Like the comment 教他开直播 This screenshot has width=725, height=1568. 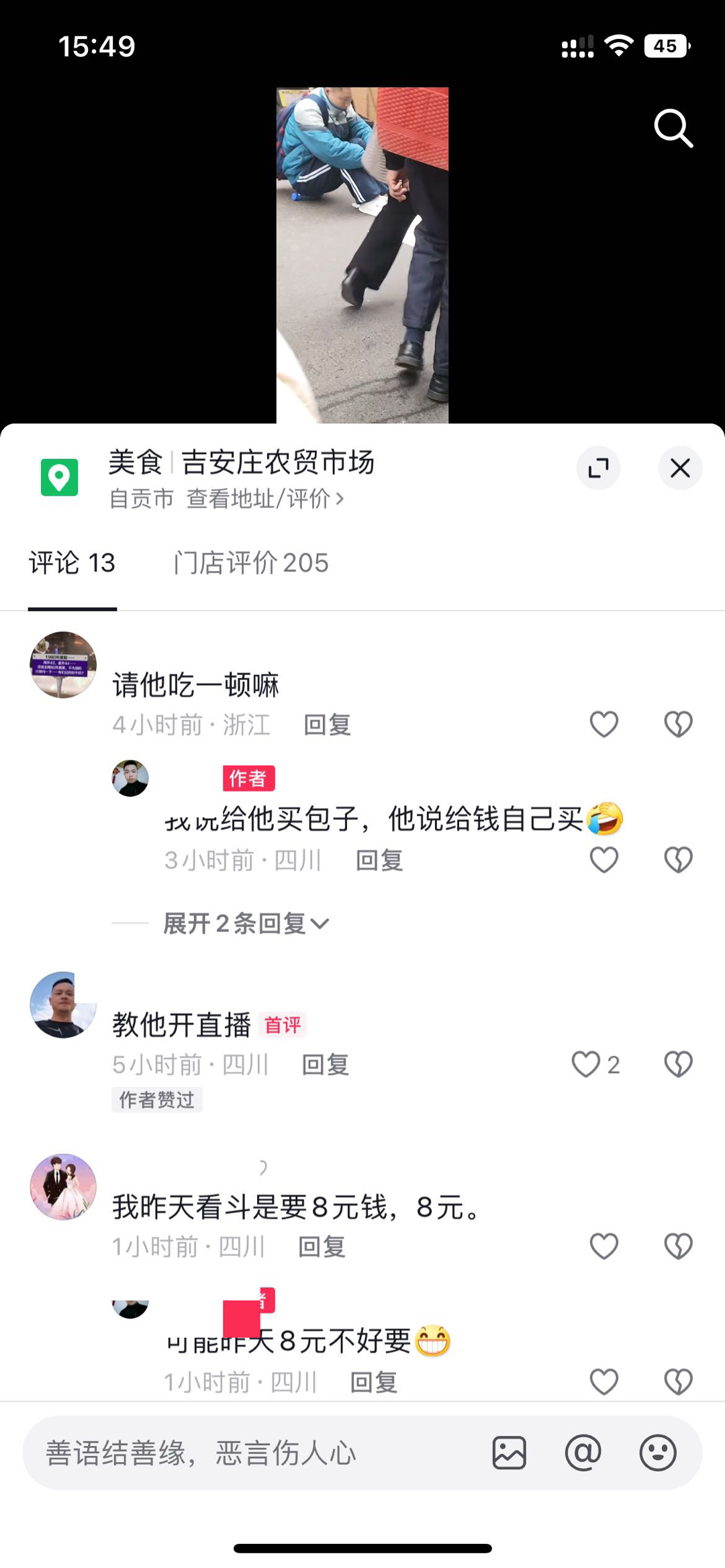click(586, 1065)
